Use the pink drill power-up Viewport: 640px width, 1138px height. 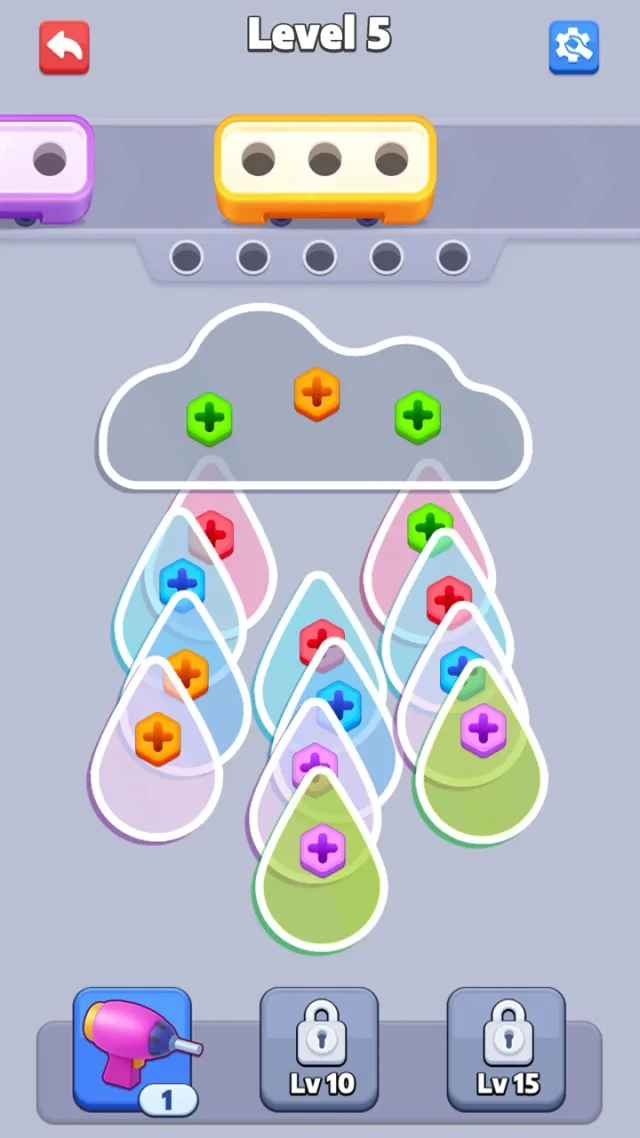132,1050
